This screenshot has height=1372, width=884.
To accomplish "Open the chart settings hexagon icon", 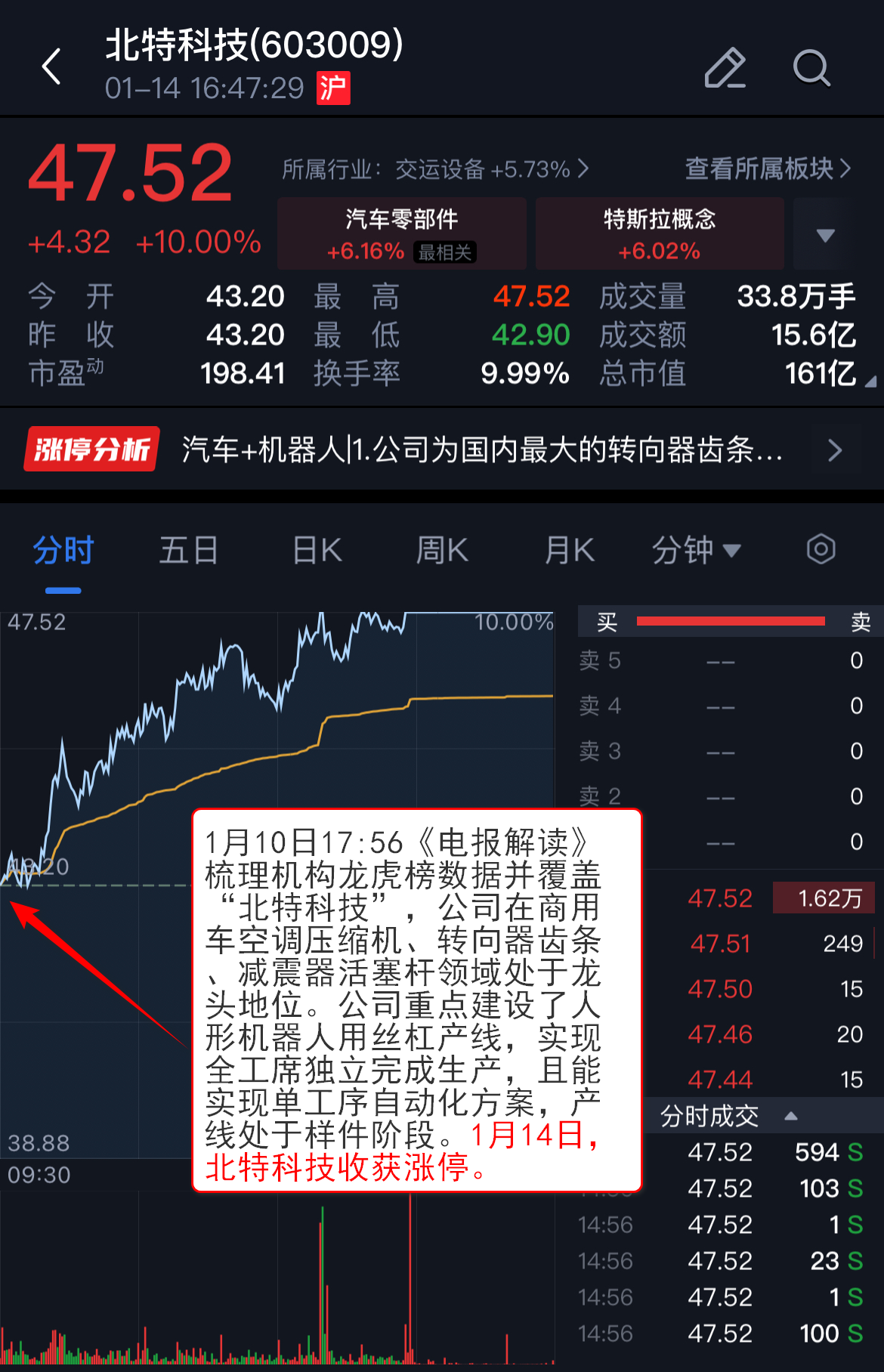I will 821,549.
